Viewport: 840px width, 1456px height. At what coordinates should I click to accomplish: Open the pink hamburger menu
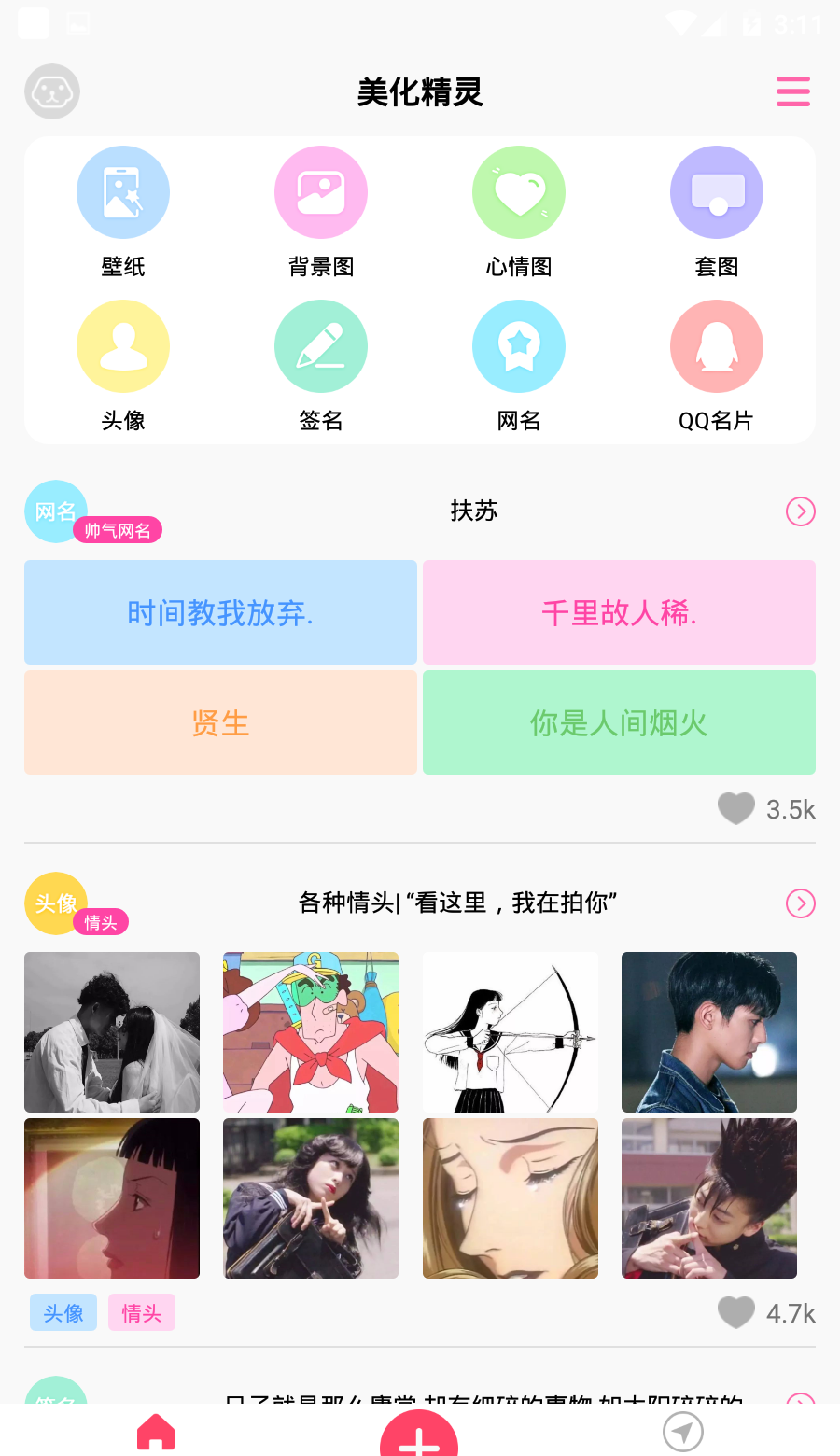pos(792,91)
